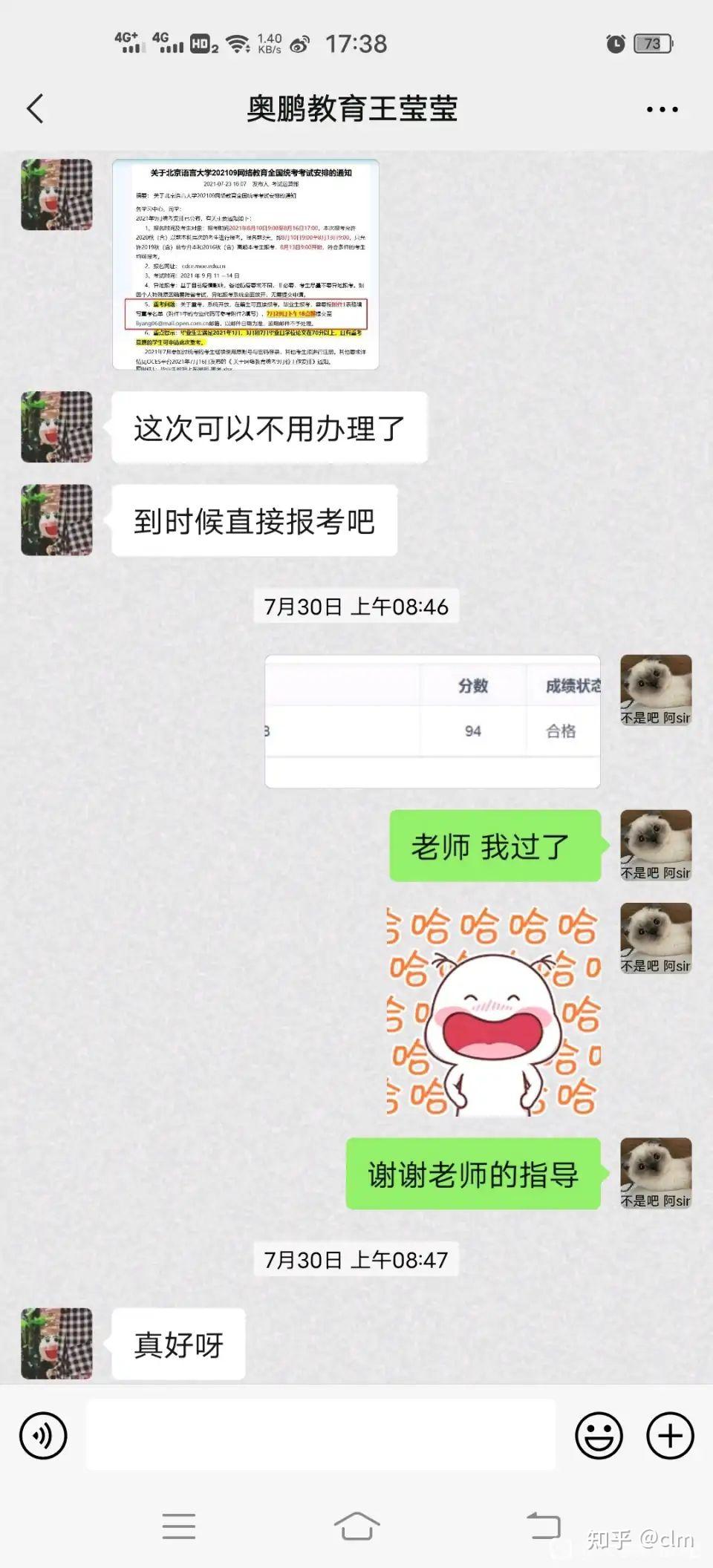The image size is (713, 1568).
Task: Tap the system home button
Action: point(356,1526)
